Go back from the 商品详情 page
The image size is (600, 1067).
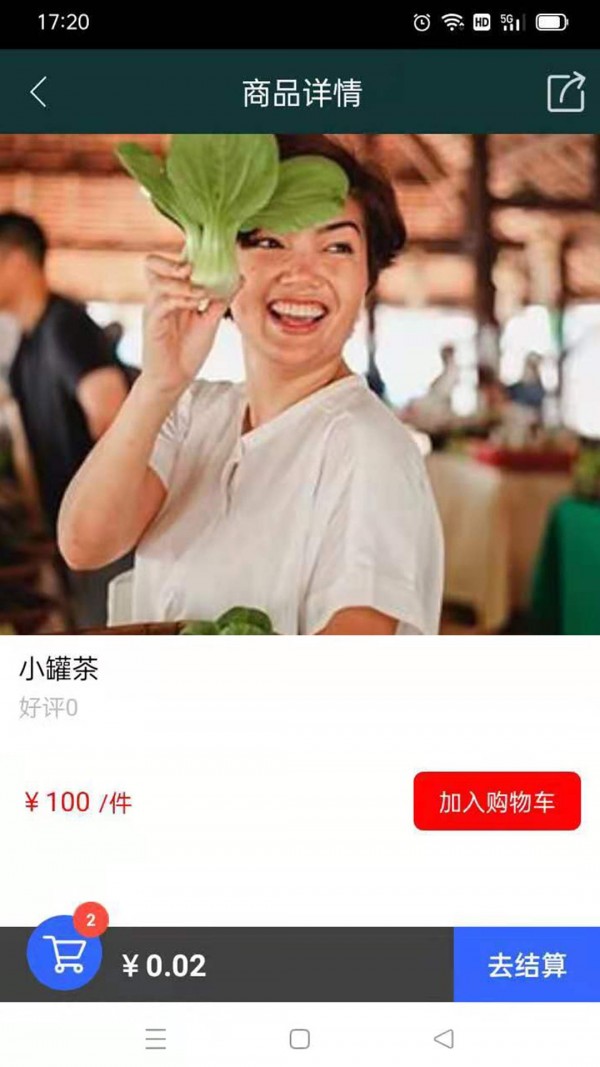(x=38, y=93)
